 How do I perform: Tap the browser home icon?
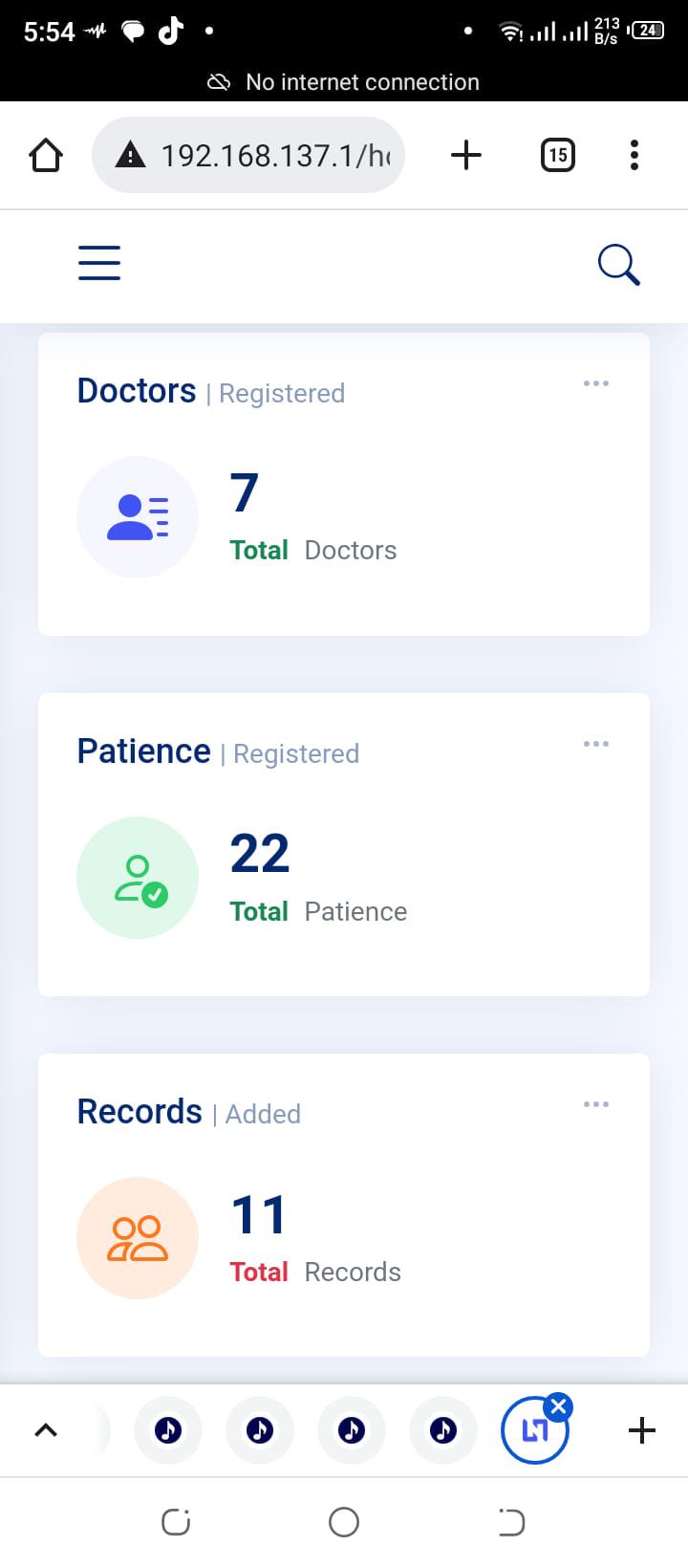click(x=45, y=154)
